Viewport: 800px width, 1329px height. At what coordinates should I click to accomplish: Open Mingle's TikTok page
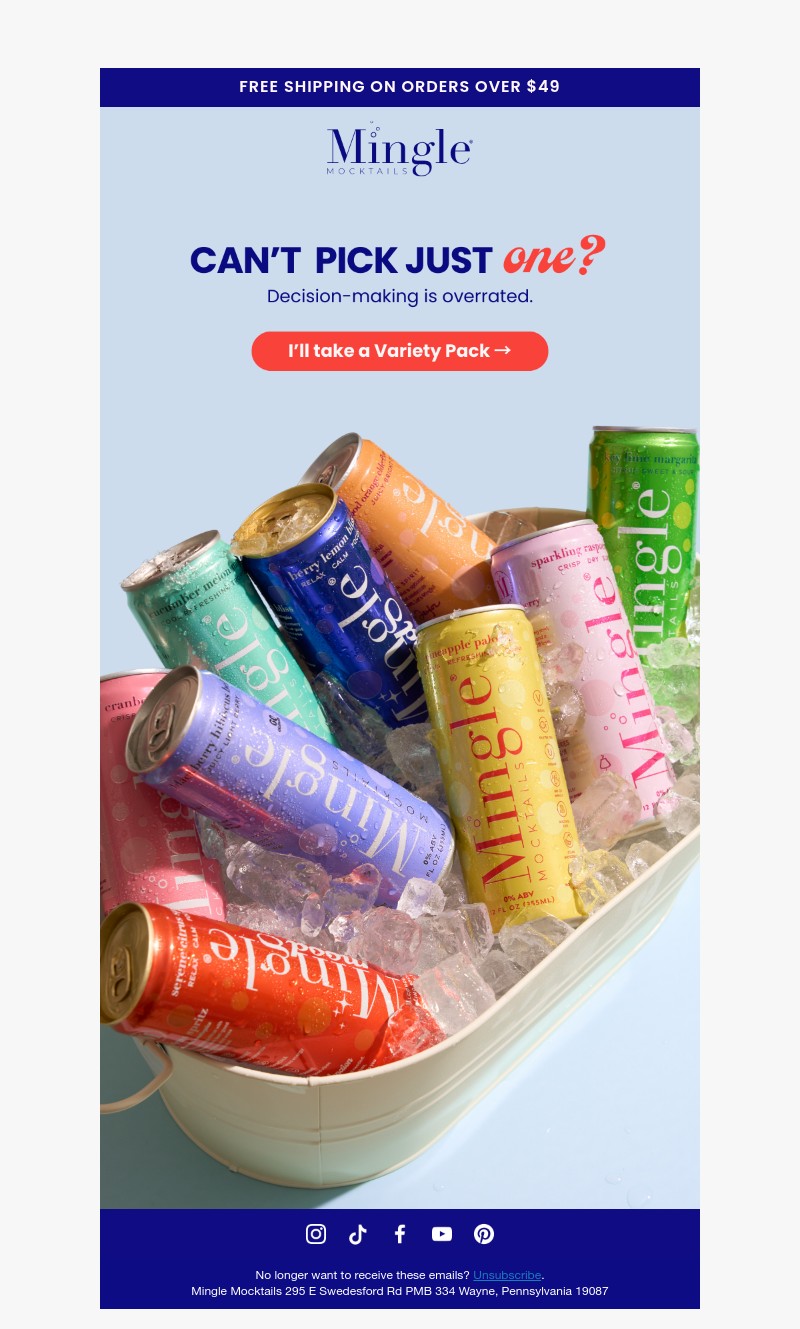coord(358,1234)
